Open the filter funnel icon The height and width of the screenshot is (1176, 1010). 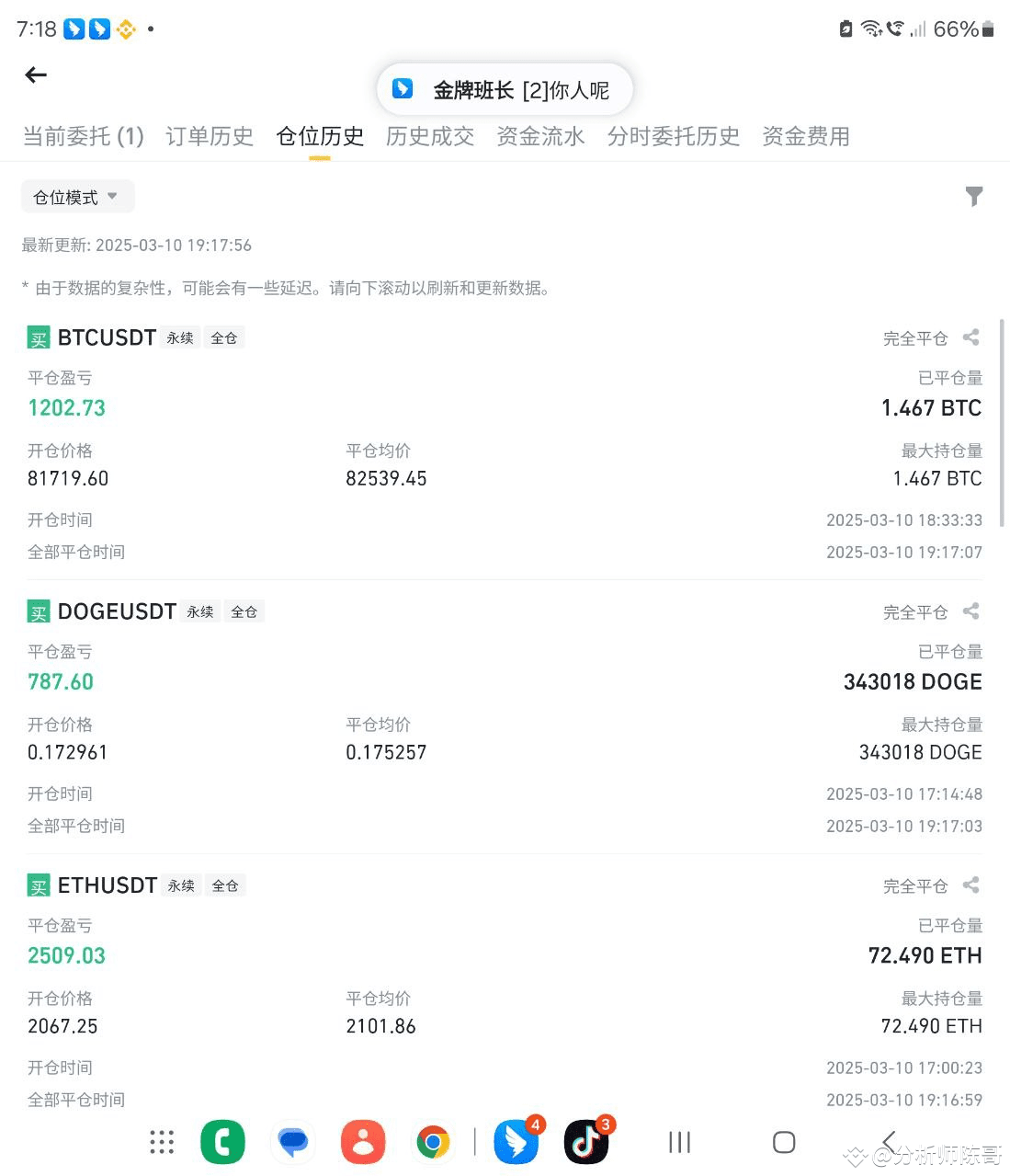[x=974, y=196]
